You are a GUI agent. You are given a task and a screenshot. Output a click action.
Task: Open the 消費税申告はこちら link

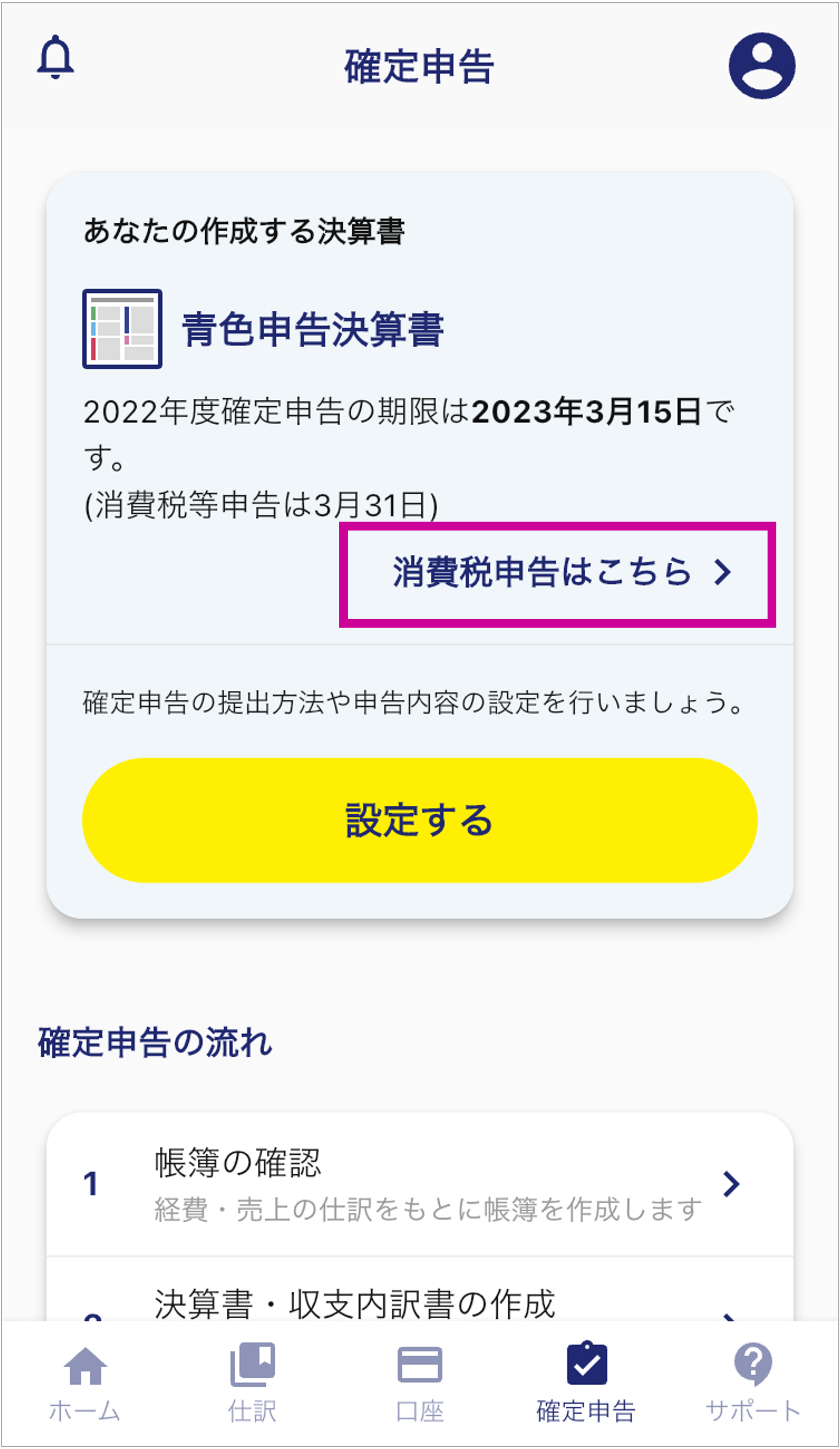[557, 573]
